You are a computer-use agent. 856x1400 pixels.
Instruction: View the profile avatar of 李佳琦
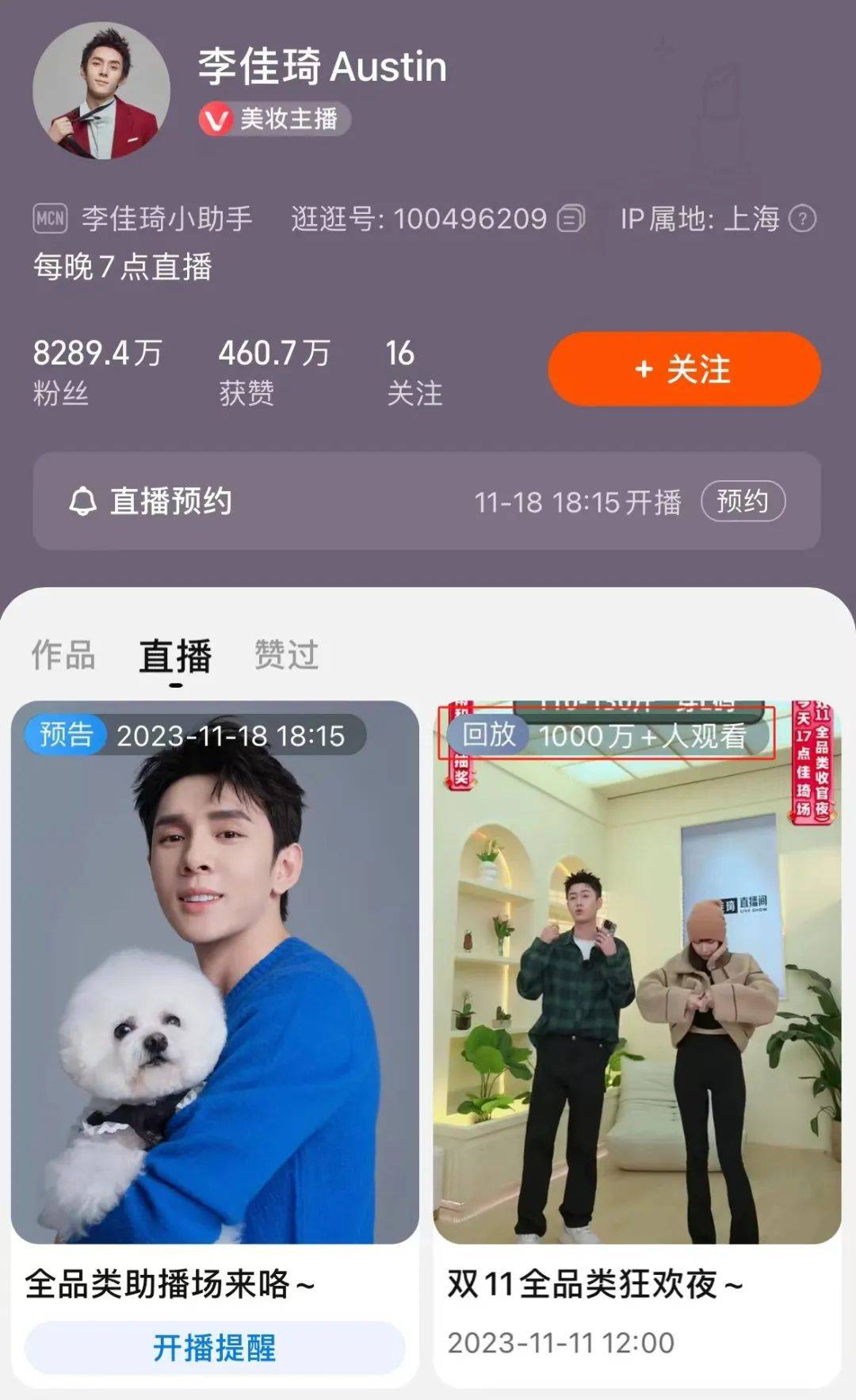coord(101,91)
